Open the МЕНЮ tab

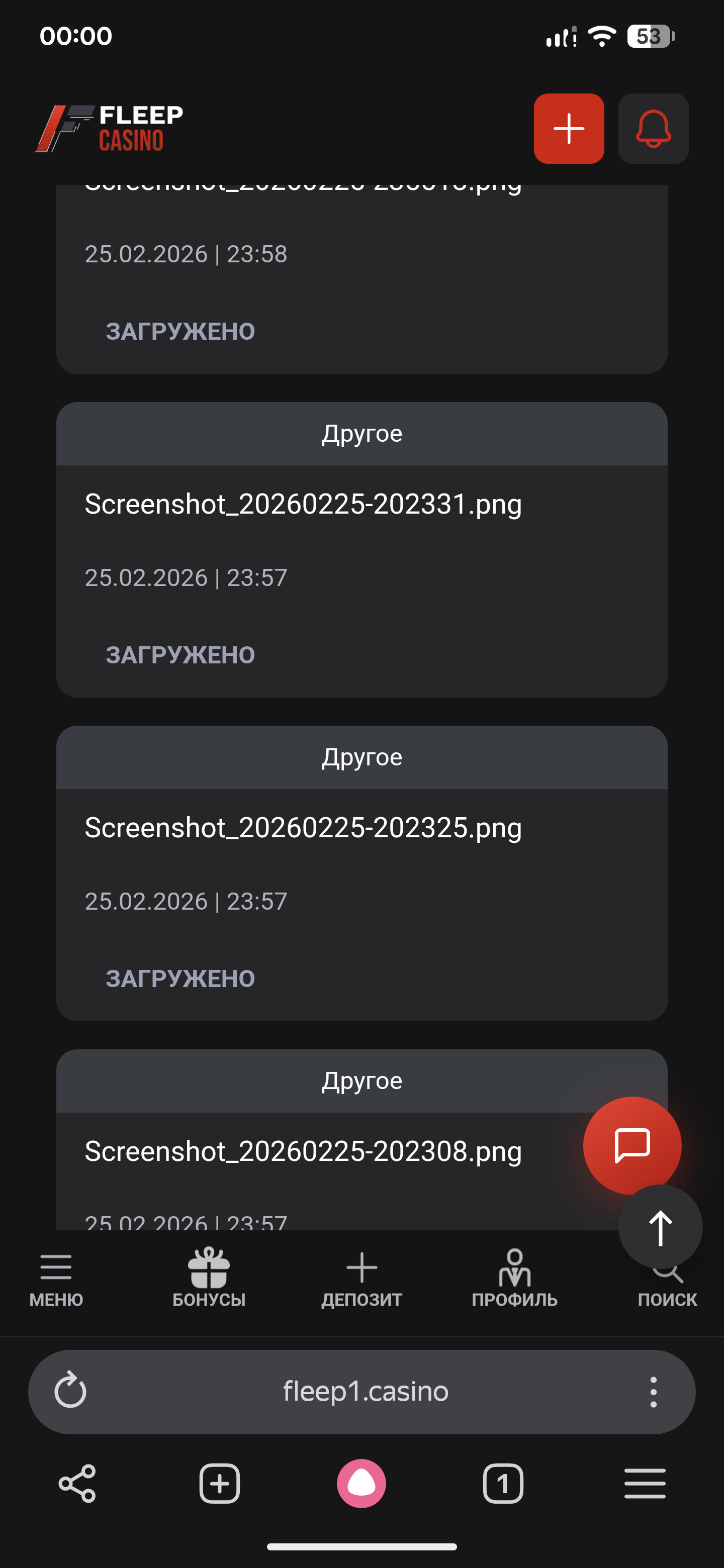click(56, 1278)
